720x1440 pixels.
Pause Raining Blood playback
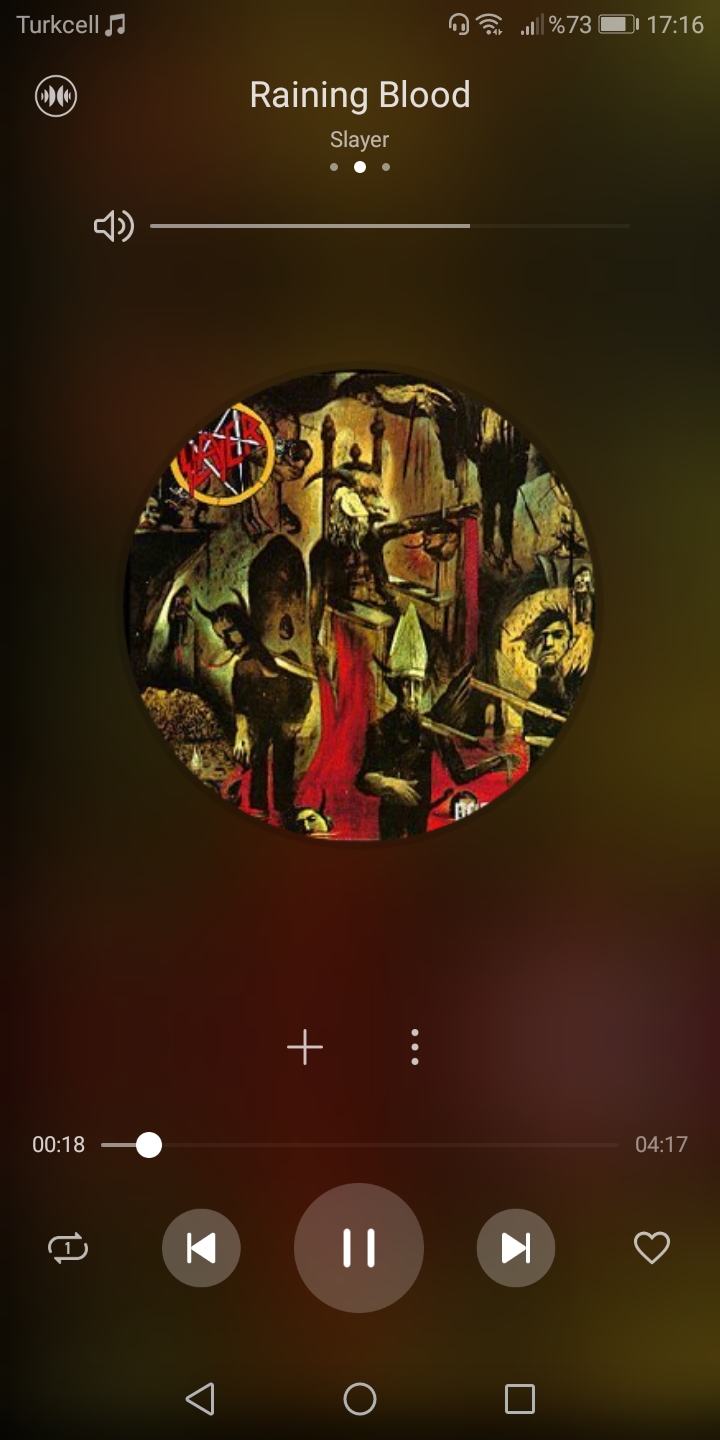point(359,1248)
